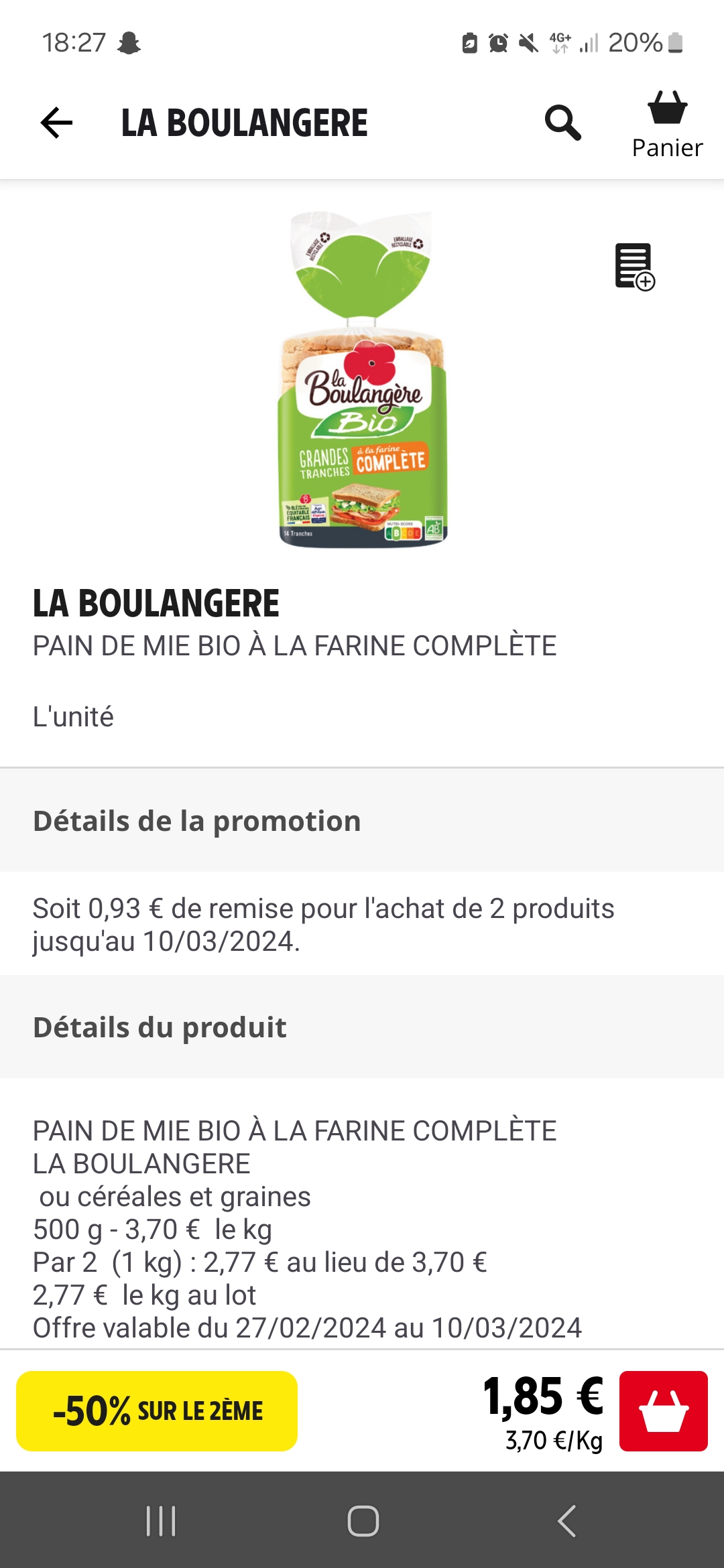The image size is (724, 1568).
Task: Add the bread to cart
Action: coord(663,1411)
